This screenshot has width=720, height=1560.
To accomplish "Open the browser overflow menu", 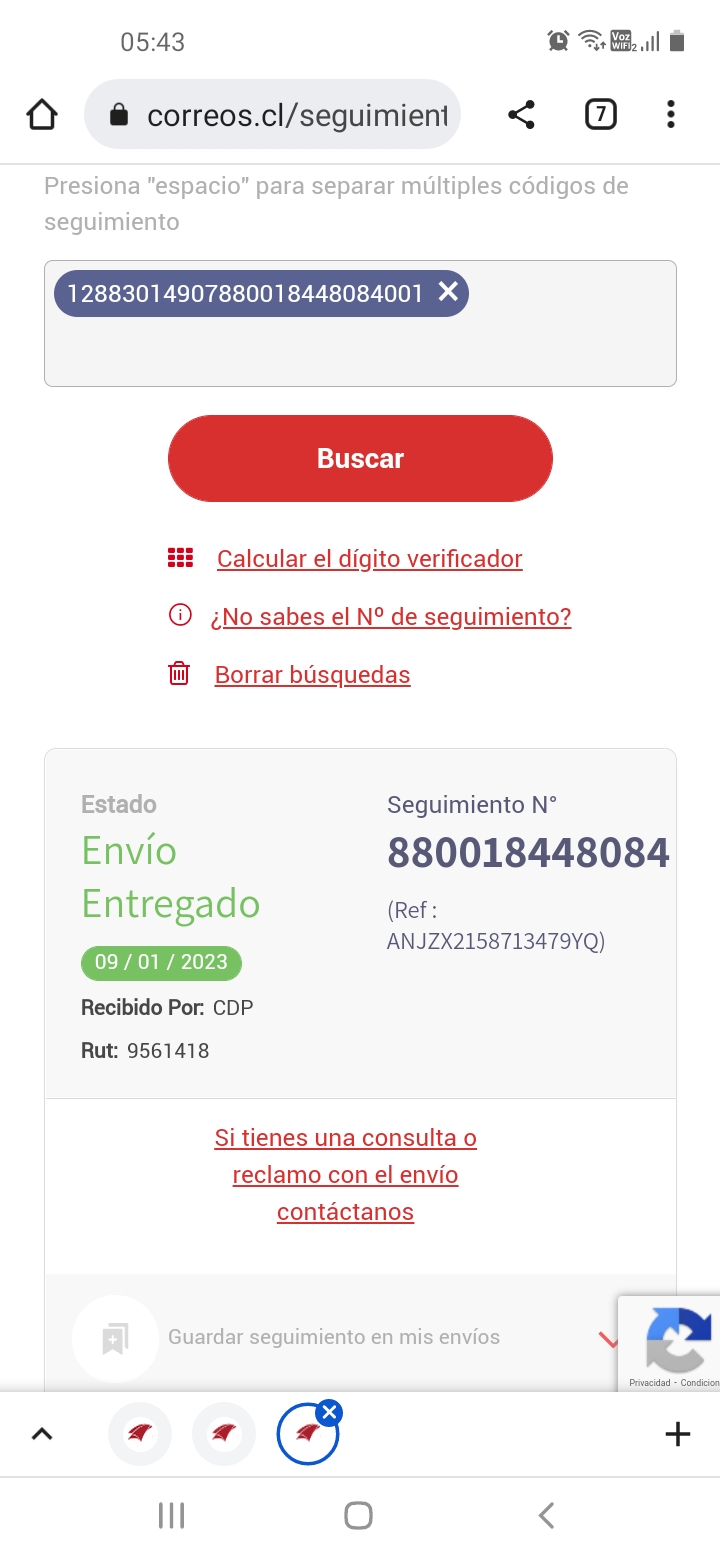I will (x=671, y=115).
